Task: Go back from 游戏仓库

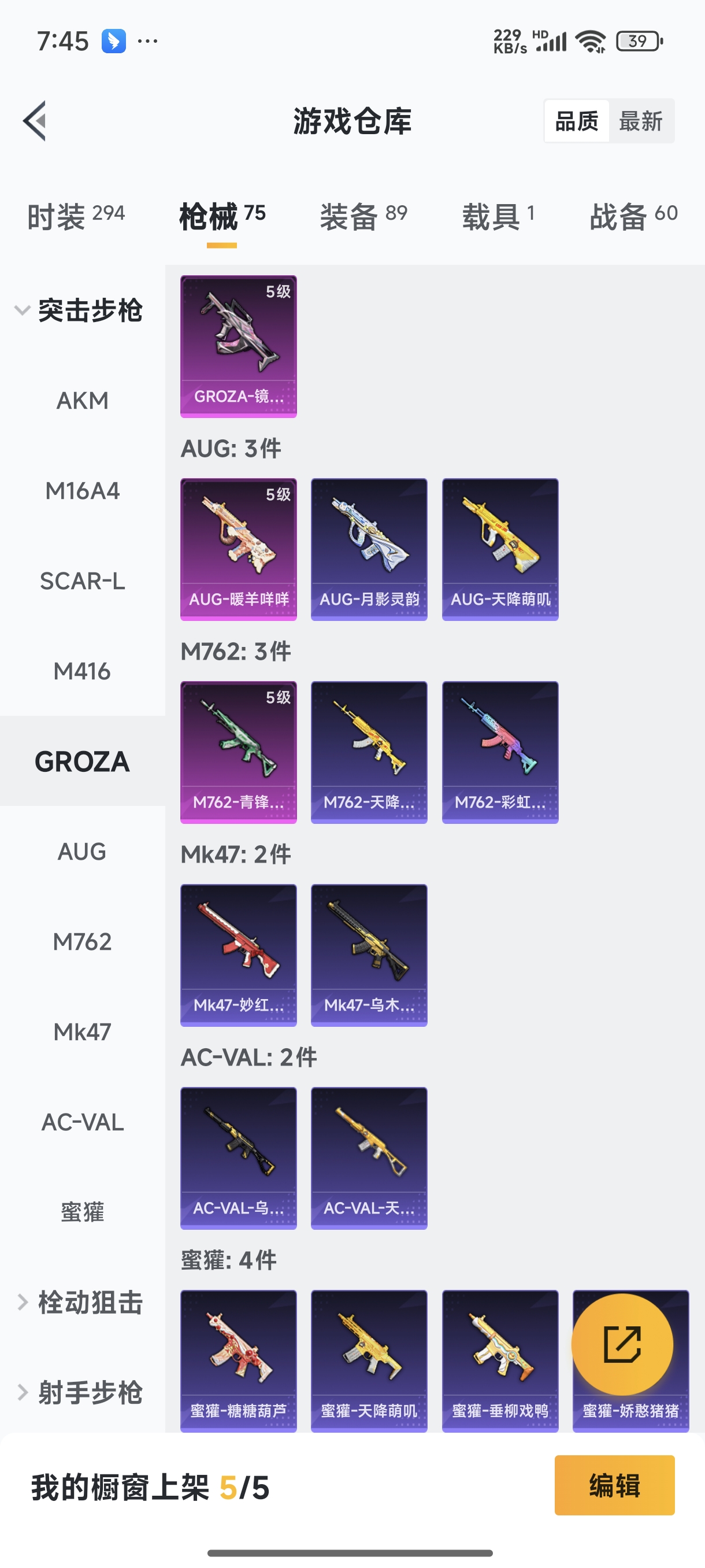Action: click(x=35, y=120)
